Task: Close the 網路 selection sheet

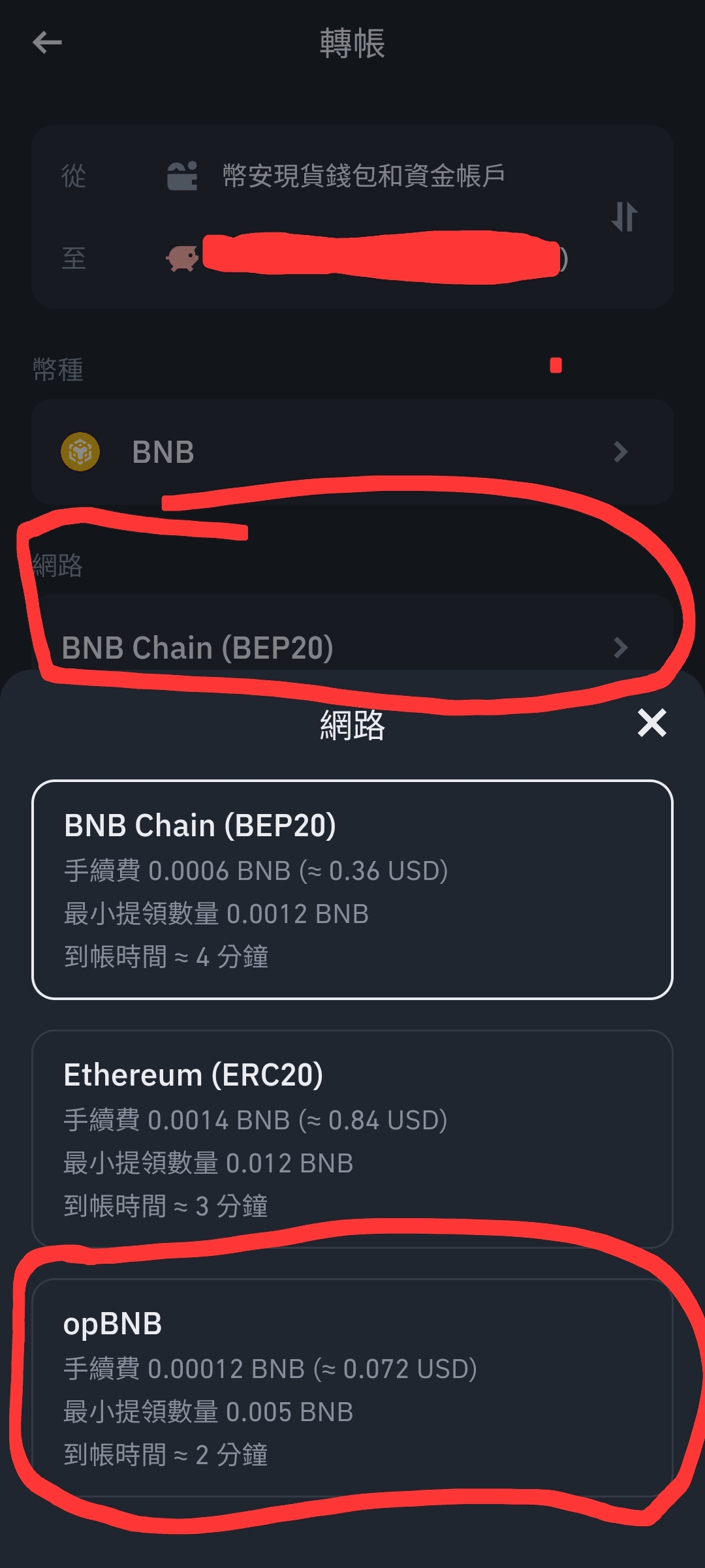Action: tap(651, 723)
